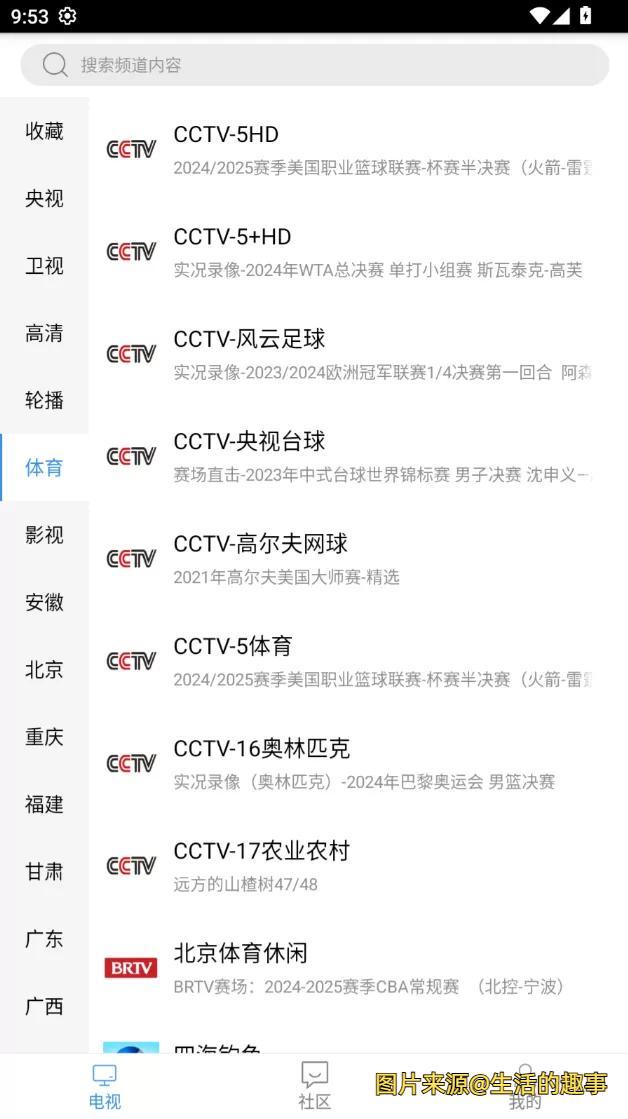Viewport: 628px width, 1119px height.
Task: Switch to the 我的 tab
Action: click(x=524, y=1086)
